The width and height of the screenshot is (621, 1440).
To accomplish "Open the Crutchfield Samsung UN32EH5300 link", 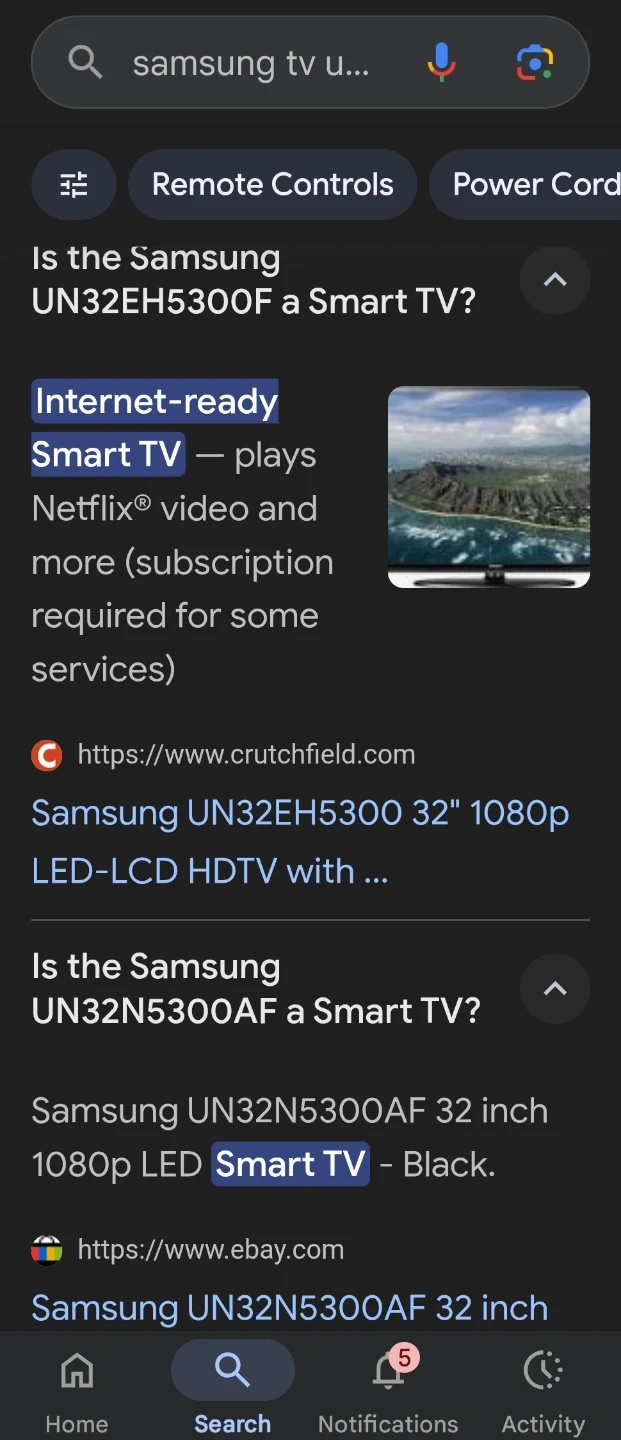I will 300,841.
